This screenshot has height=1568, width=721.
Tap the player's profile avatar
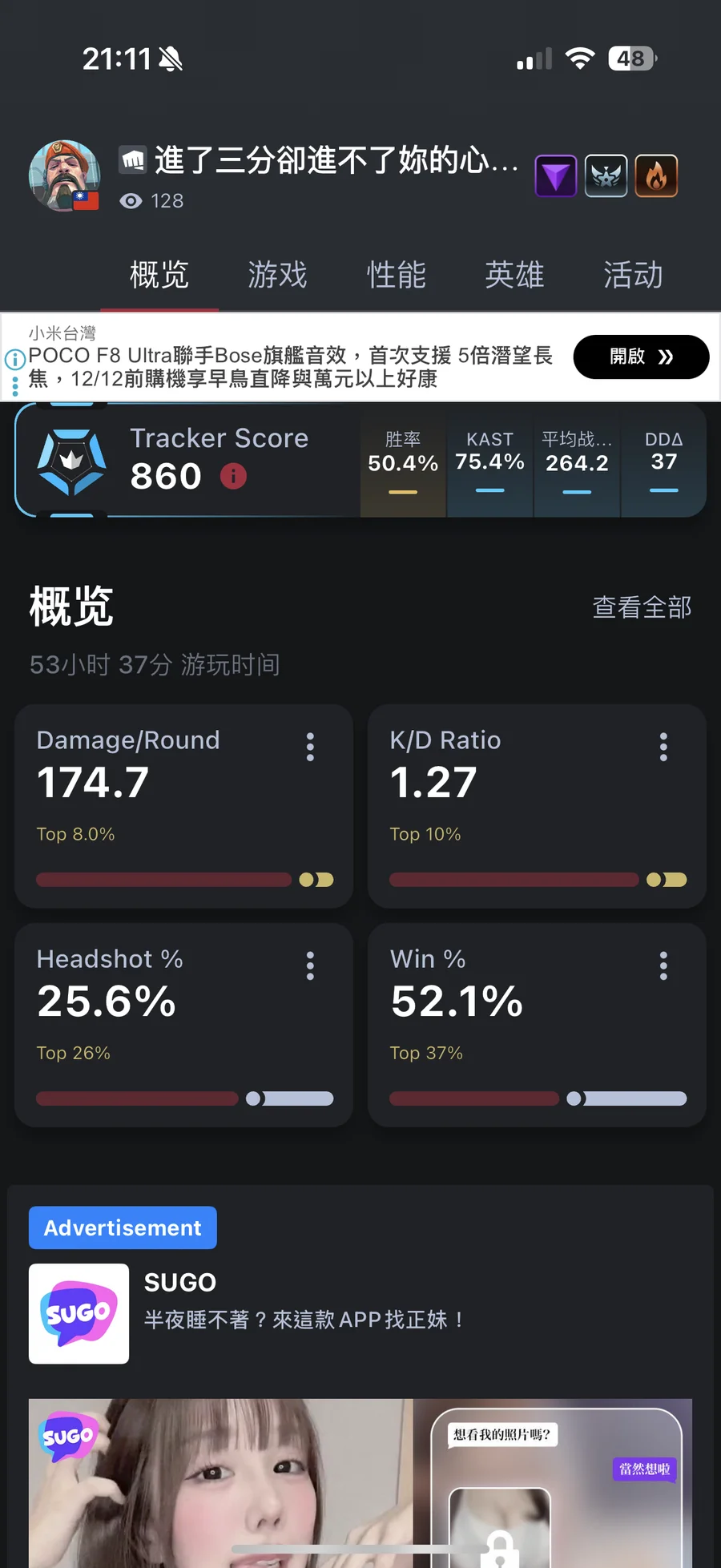64,175
